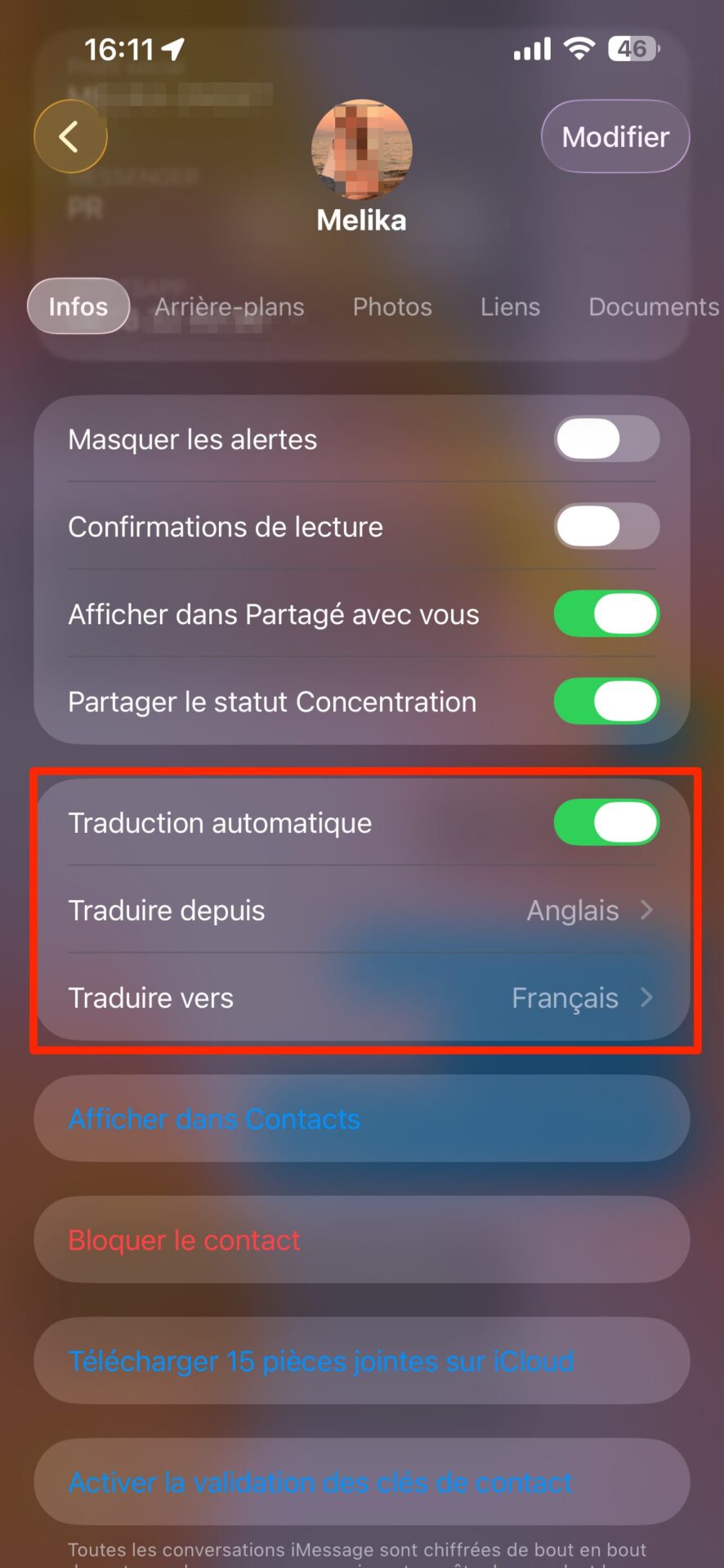The width and height of the screenshot is (724, 1568).
Task: Tap the Modifier button
Action: click(x=615, y=136)
